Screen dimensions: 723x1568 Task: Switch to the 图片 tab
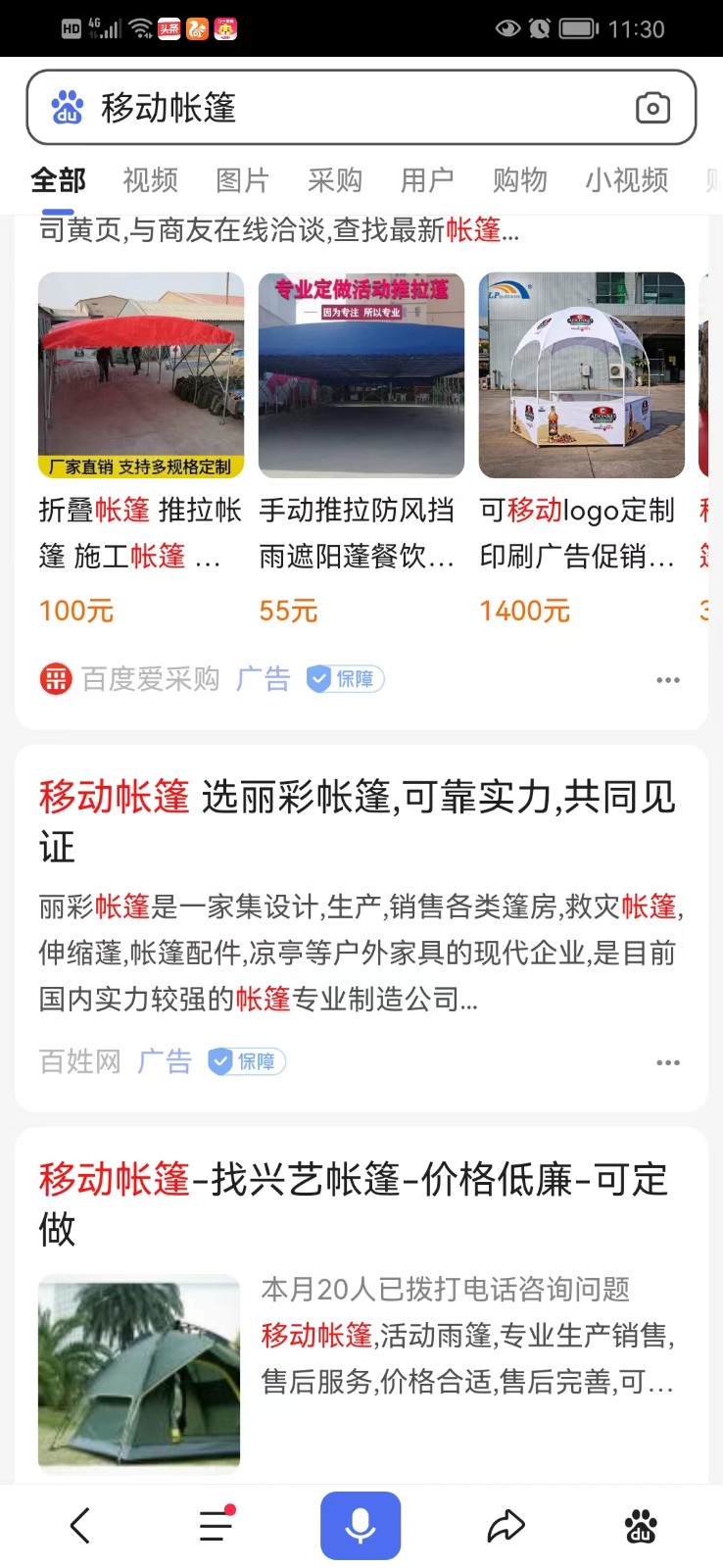(242, 179)
